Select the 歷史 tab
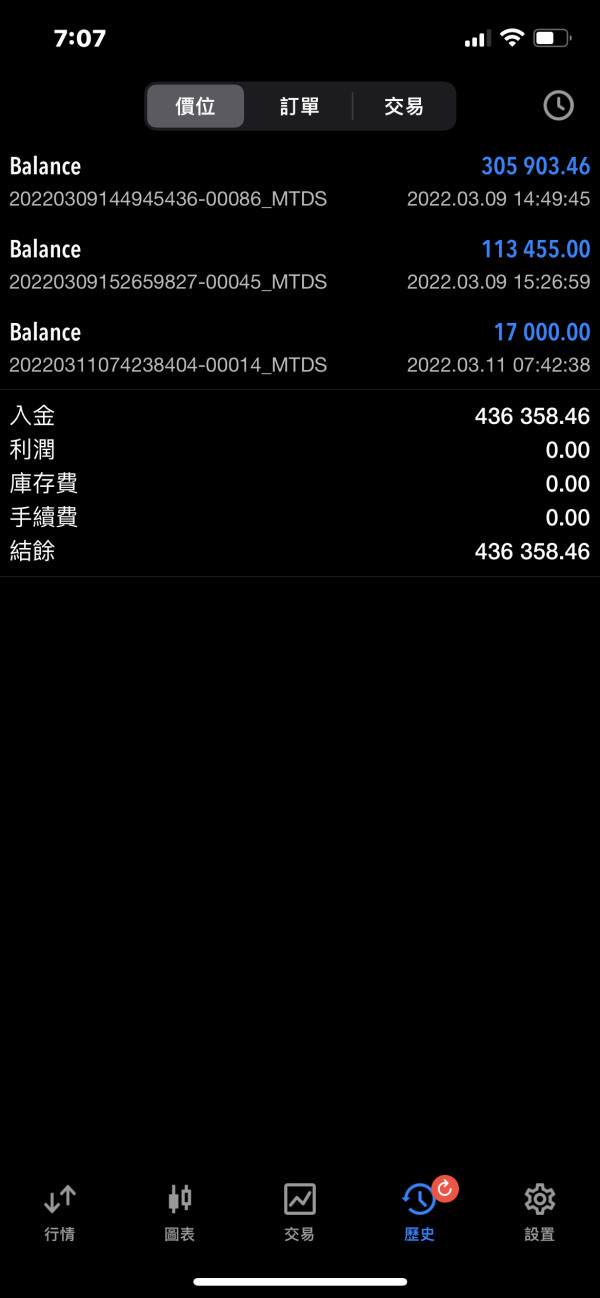This screenshot has width=600, height=1298. point(420,1212)
